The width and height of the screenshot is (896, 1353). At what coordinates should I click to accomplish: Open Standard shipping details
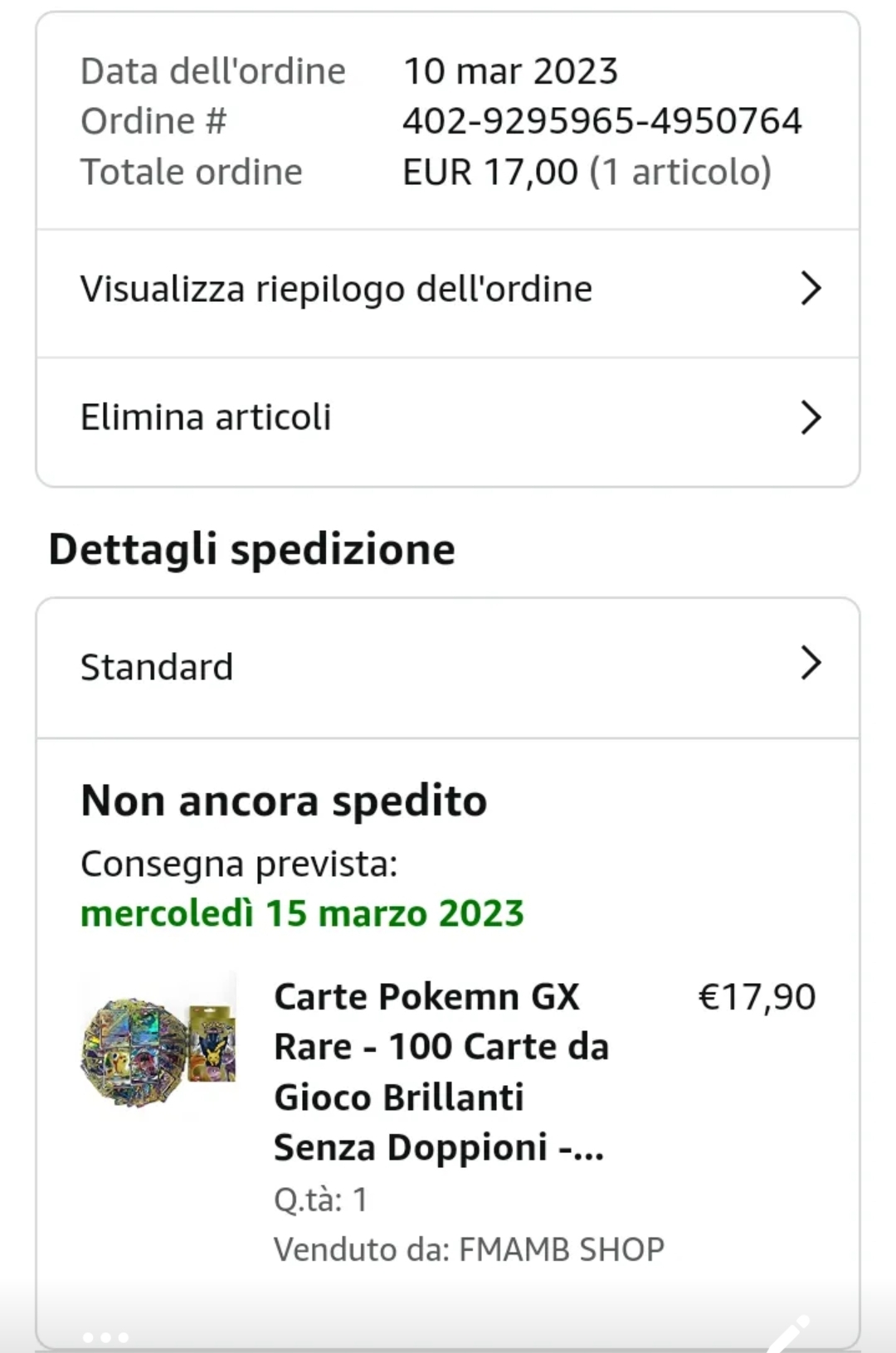[x=448, y=666]
